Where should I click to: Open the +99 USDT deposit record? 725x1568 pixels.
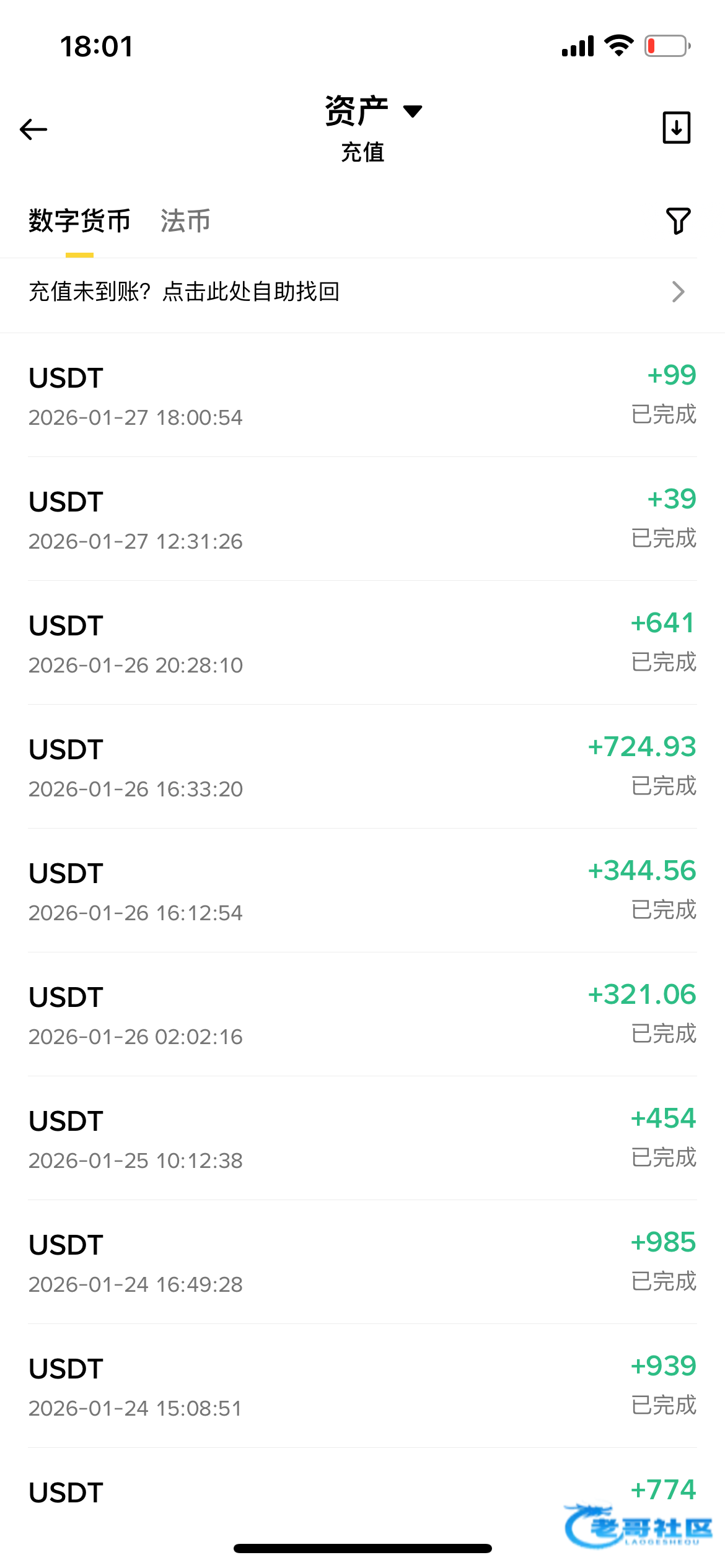362,395
